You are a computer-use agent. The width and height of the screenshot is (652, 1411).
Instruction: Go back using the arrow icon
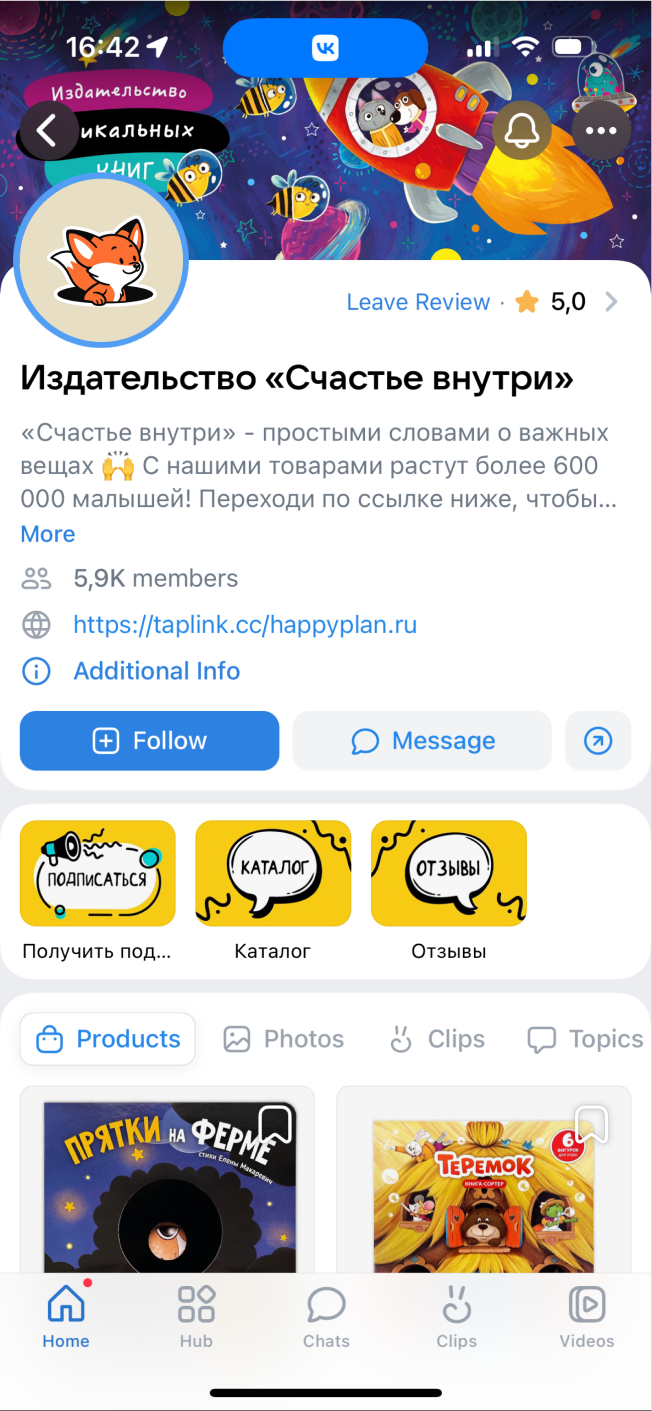click(x=46, y=130)
